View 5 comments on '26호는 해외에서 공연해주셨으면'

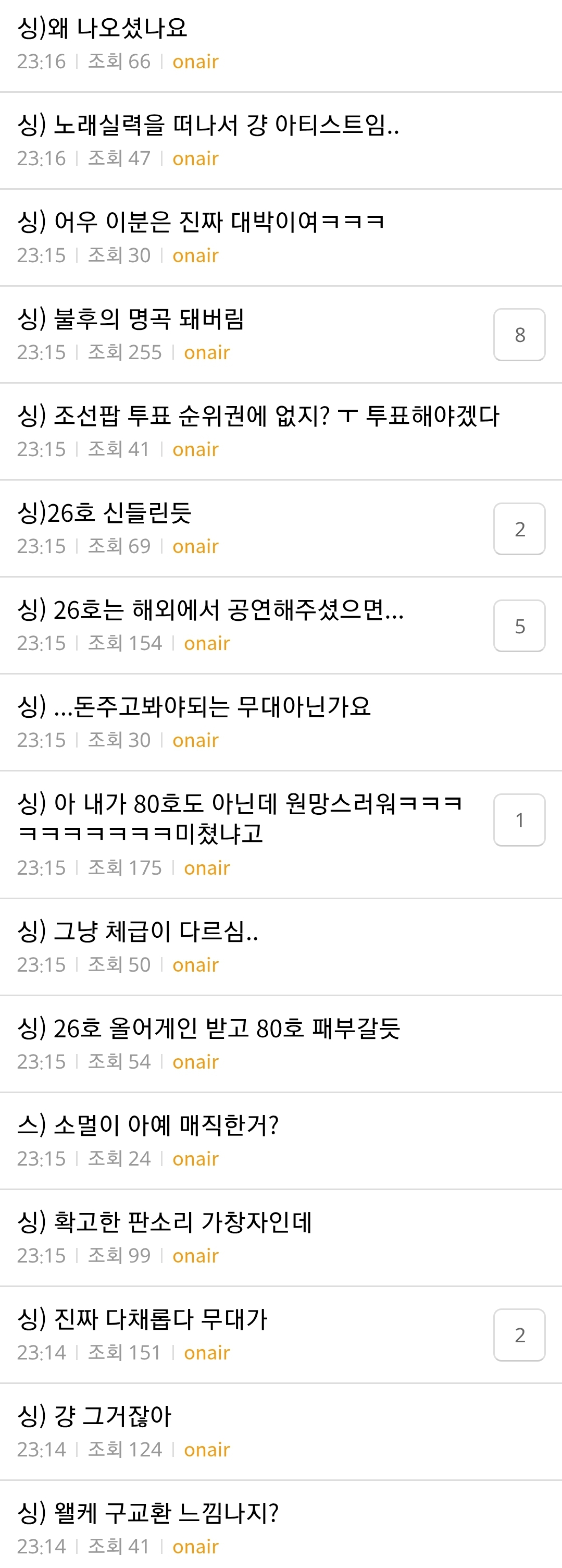click(x=519, y=626)
